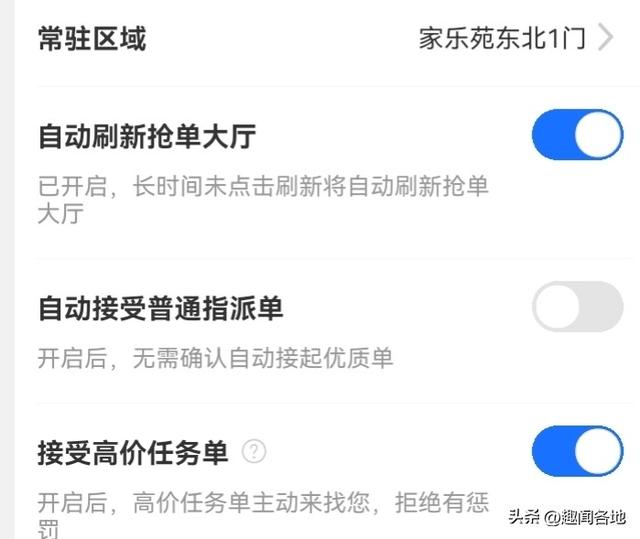The image size is (640, 539).
Task: Open help icon beside 接受高价任务单
Action: point(255,453)
